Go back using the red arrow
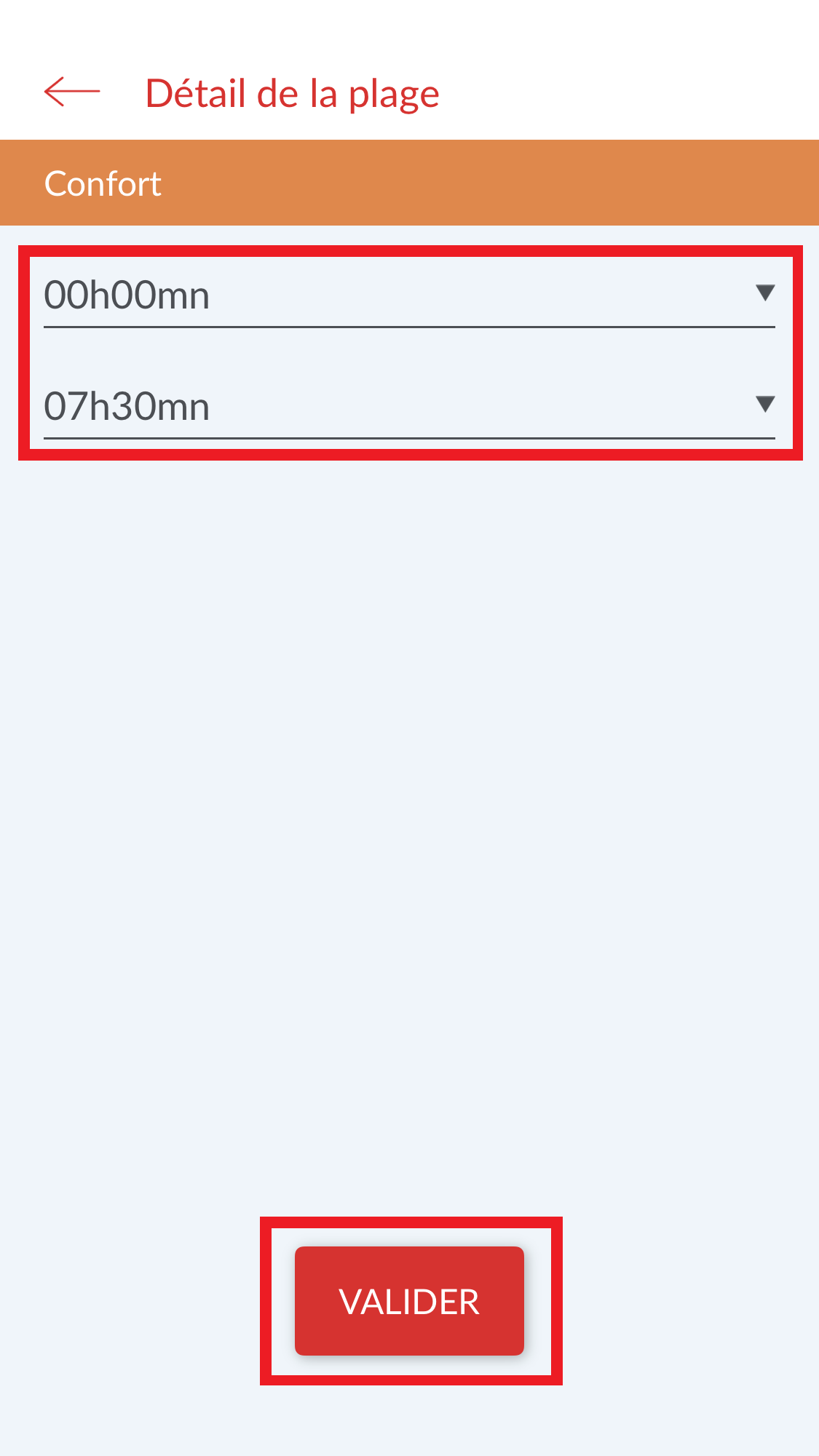The image size is (819, 1456). (x=72, y=92)
